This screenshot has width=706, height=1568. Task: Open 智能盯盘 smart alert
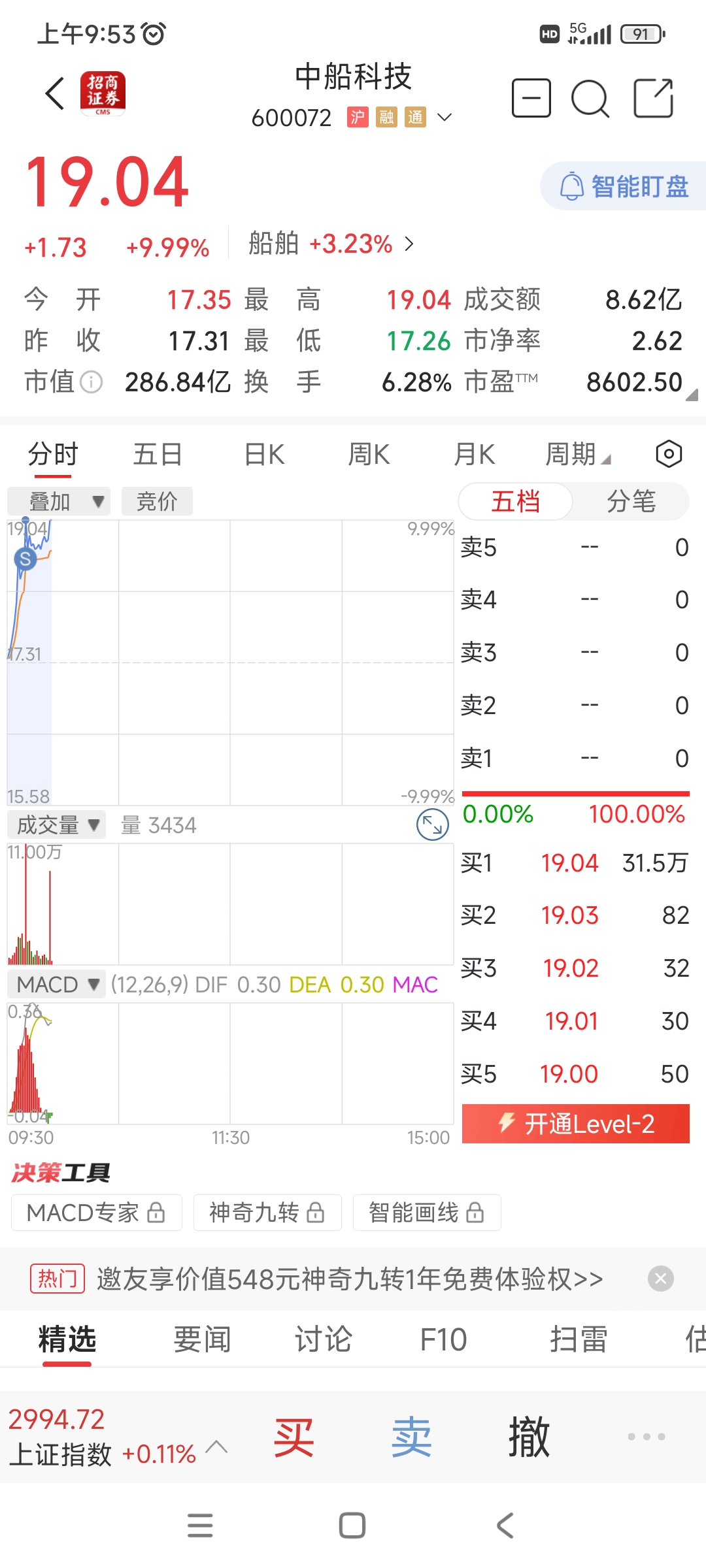tap(623, 186)
